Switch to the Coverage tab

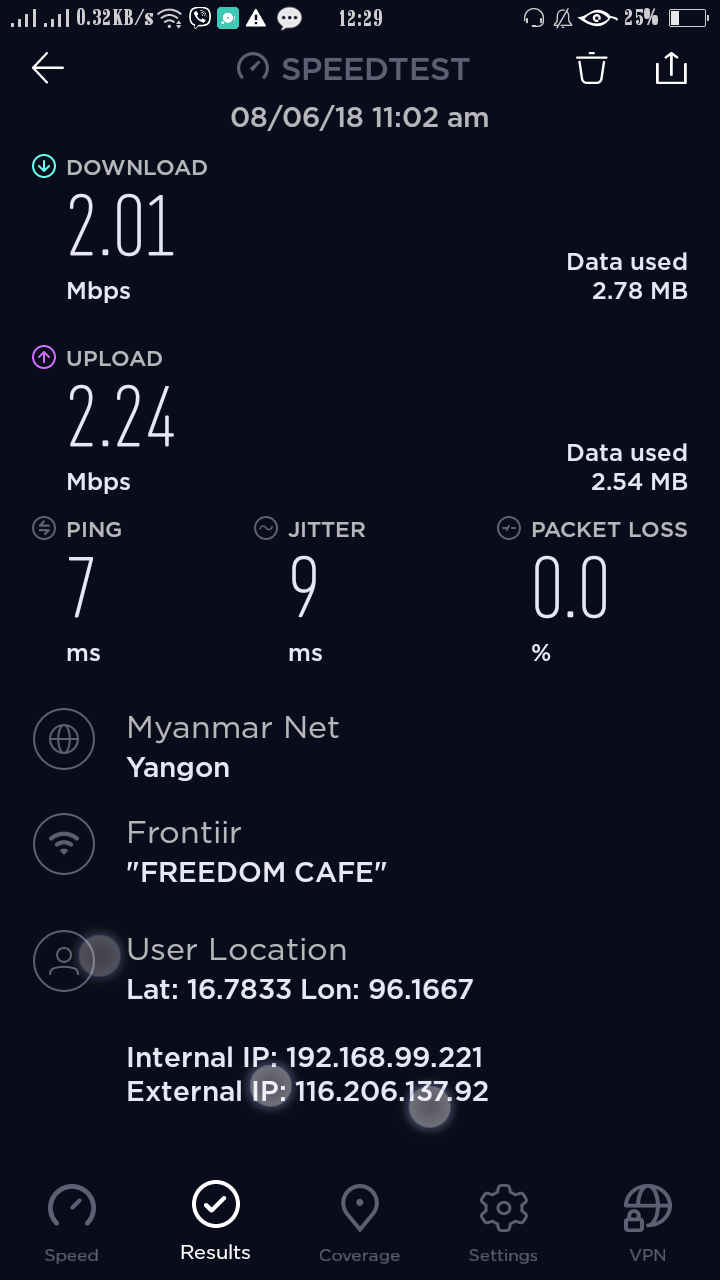[x=359, y=1222]
